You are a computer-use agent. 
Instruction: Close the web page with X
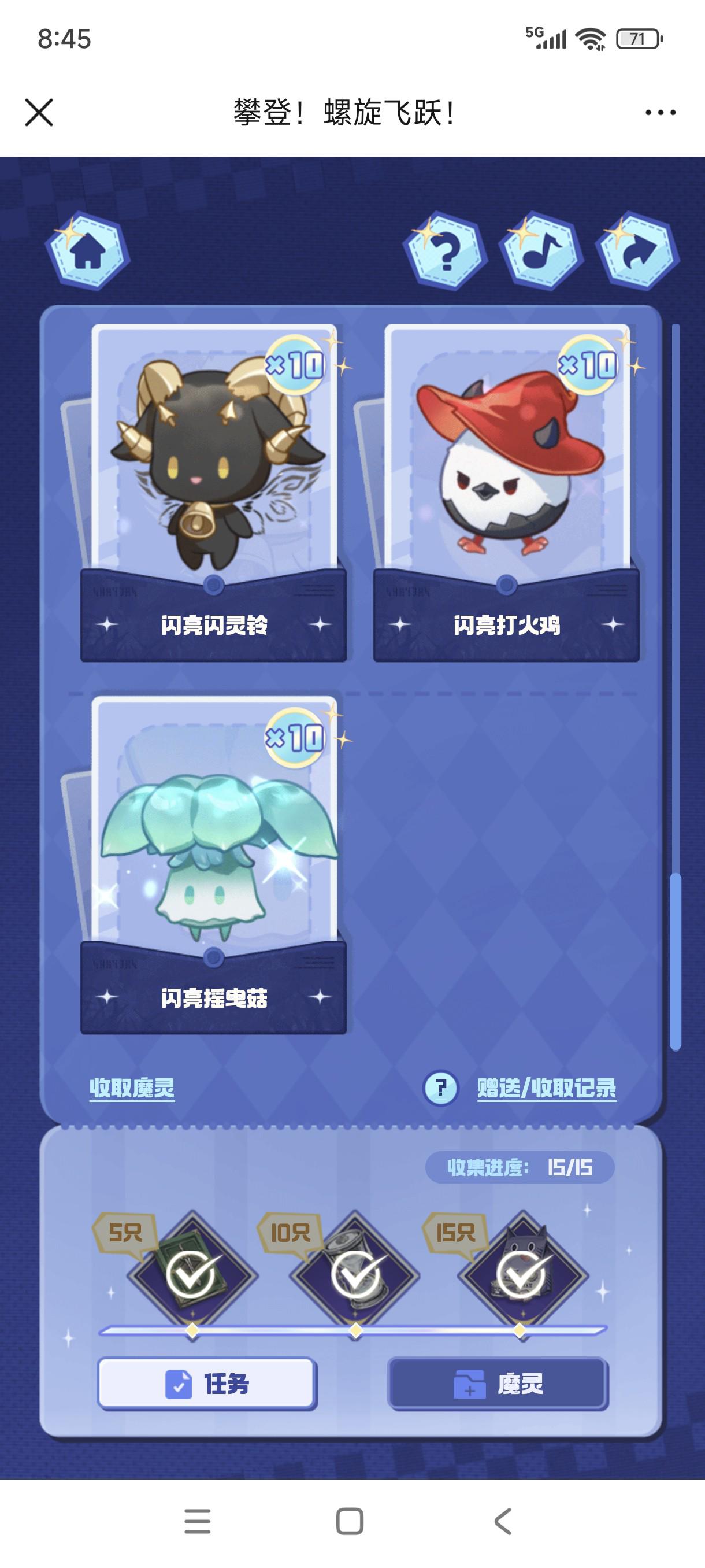[39, 113]
